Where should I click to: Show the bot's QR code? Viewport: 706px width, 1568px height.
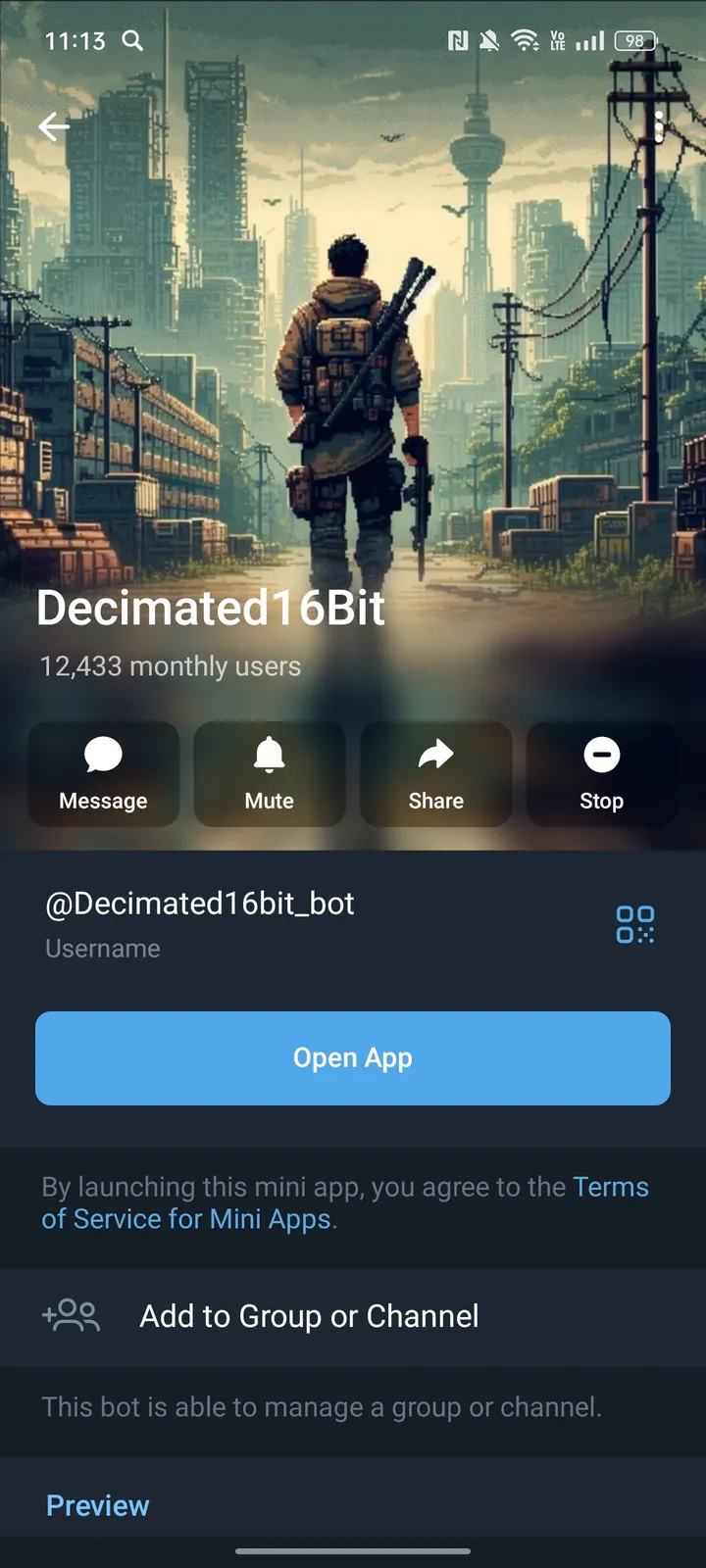pyautogui.click(x=633, y=922)
